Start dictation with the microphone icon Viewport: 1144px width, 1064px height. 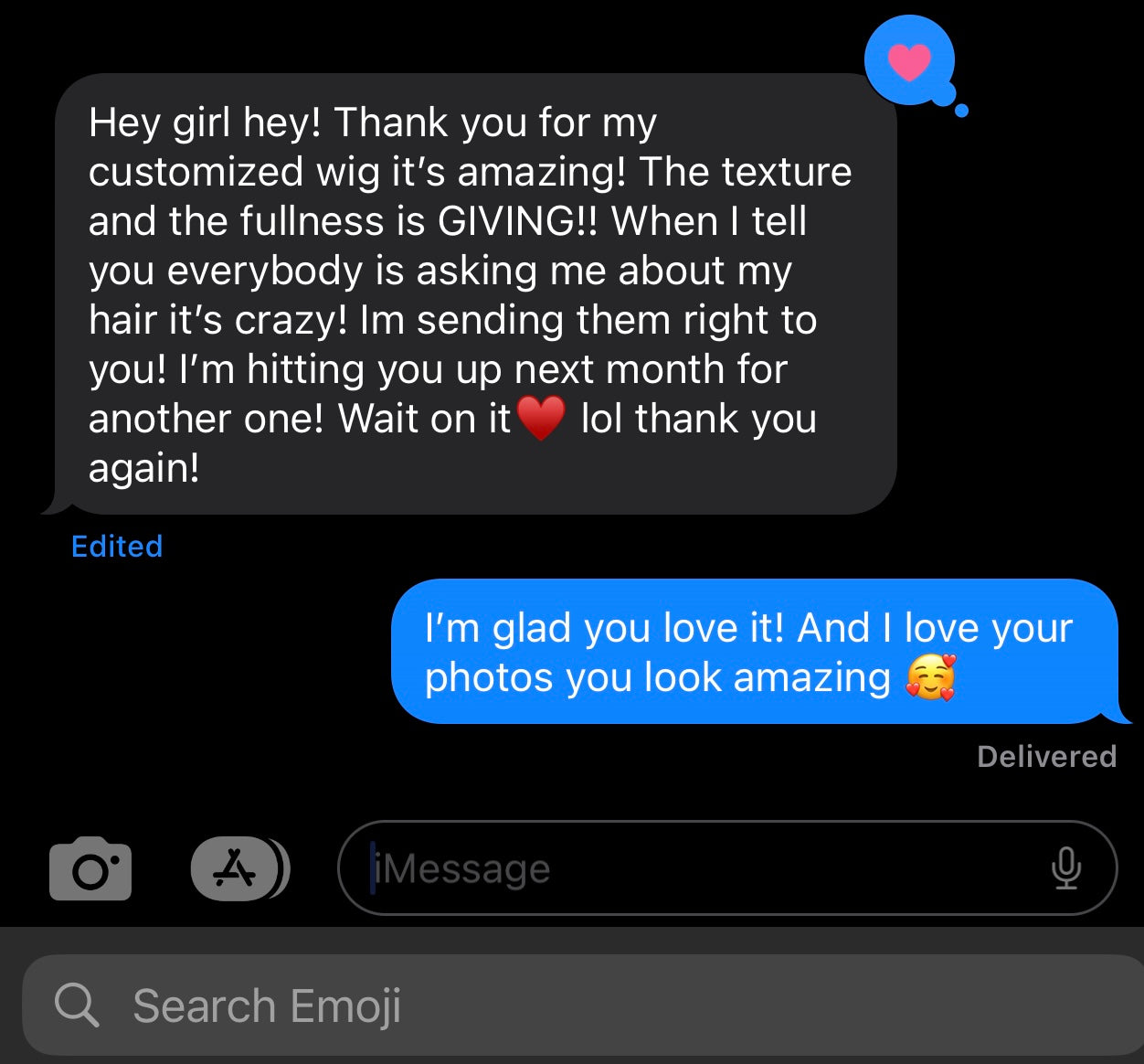[x=1065, y=868]
